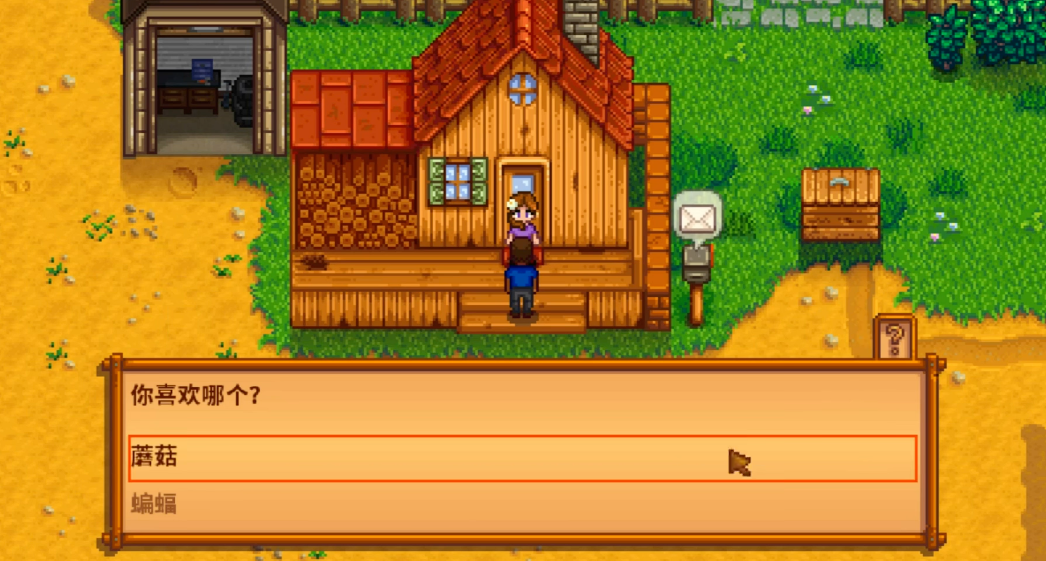Choose the 蝙蝠 (bat) answer

(522, 504)
